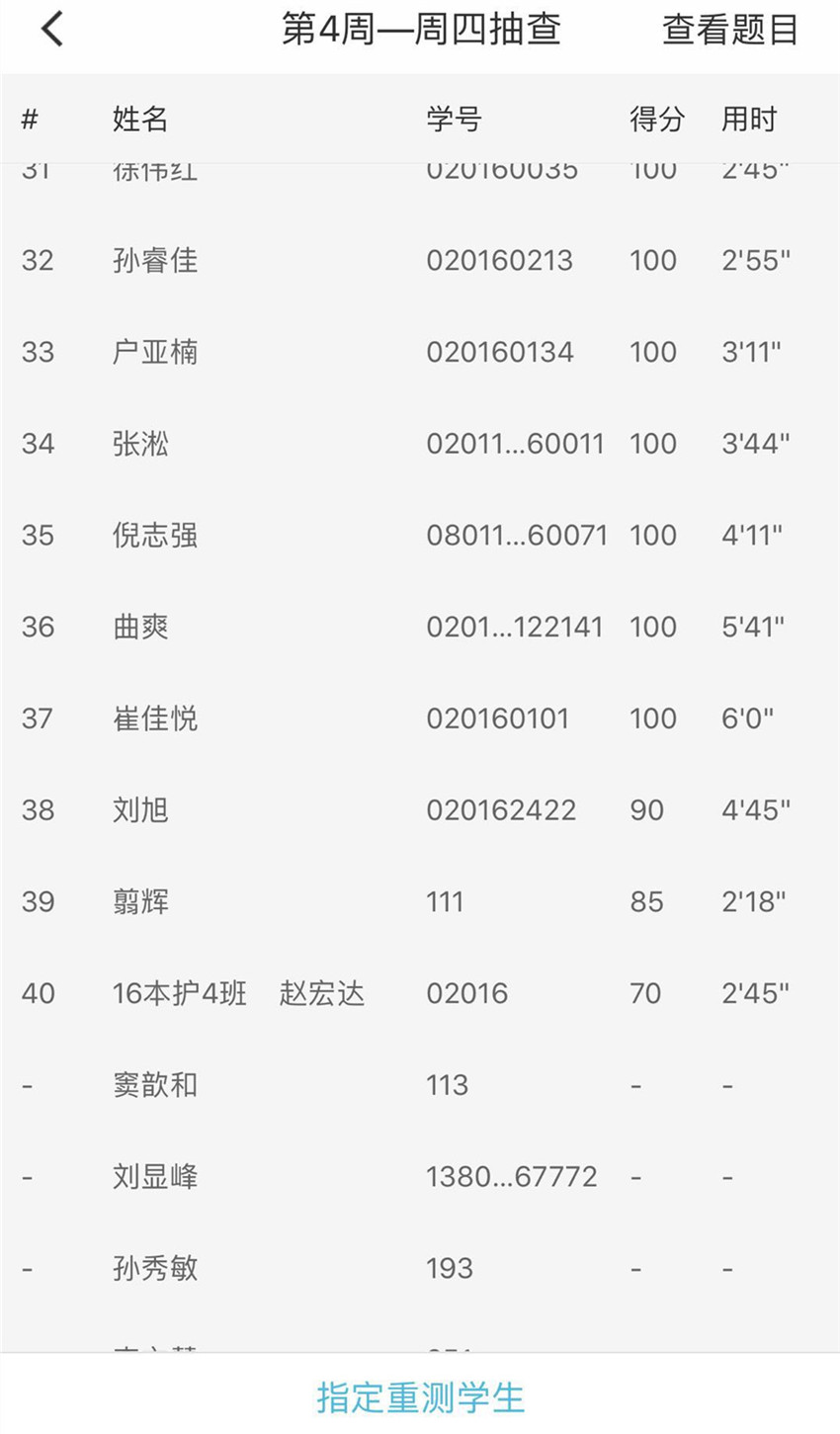Open 查看题目 to view the questions
Viewport: 840px width, 1434px height.
[729, 30]
